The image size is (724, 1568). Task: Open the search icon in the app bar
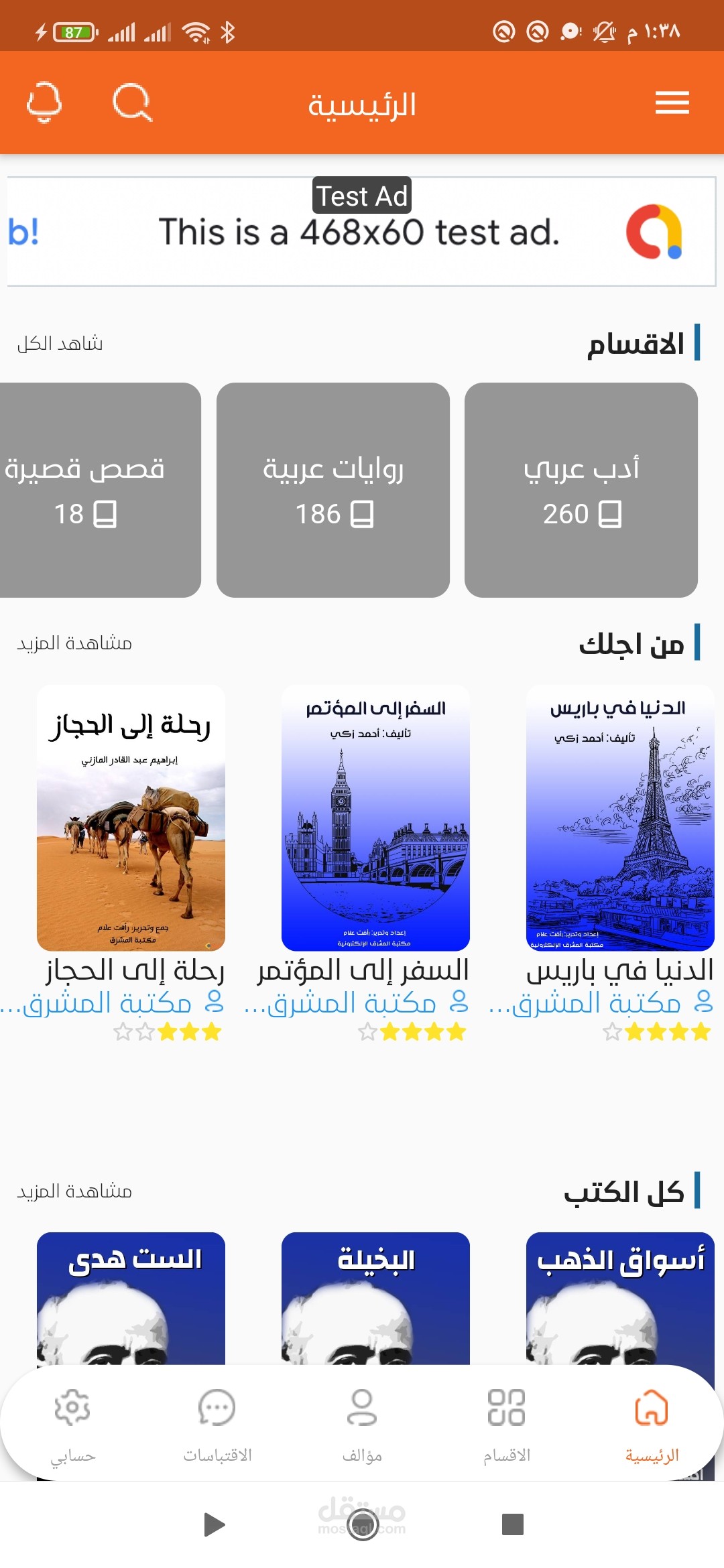132,103
